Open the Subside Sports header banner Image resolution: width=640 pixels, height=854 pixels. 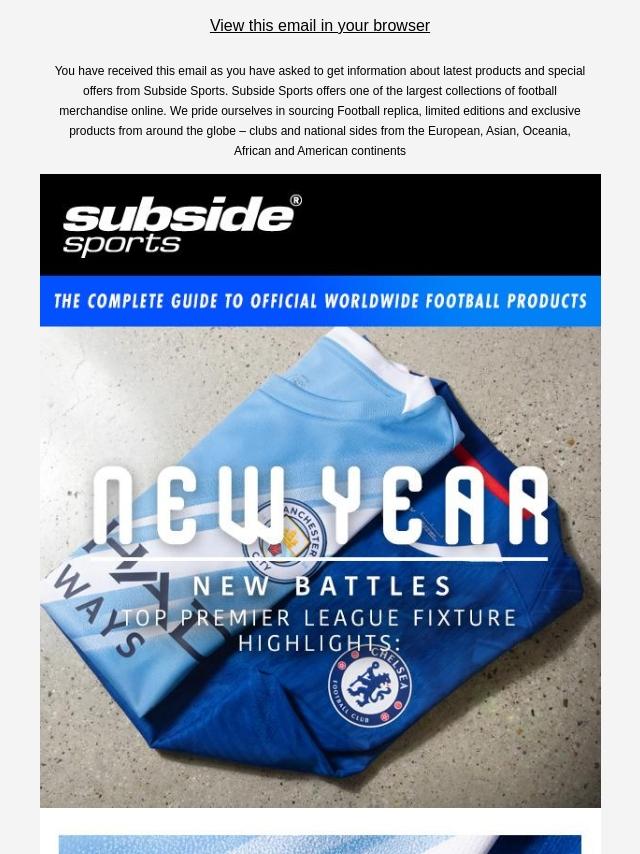point(320,250)
